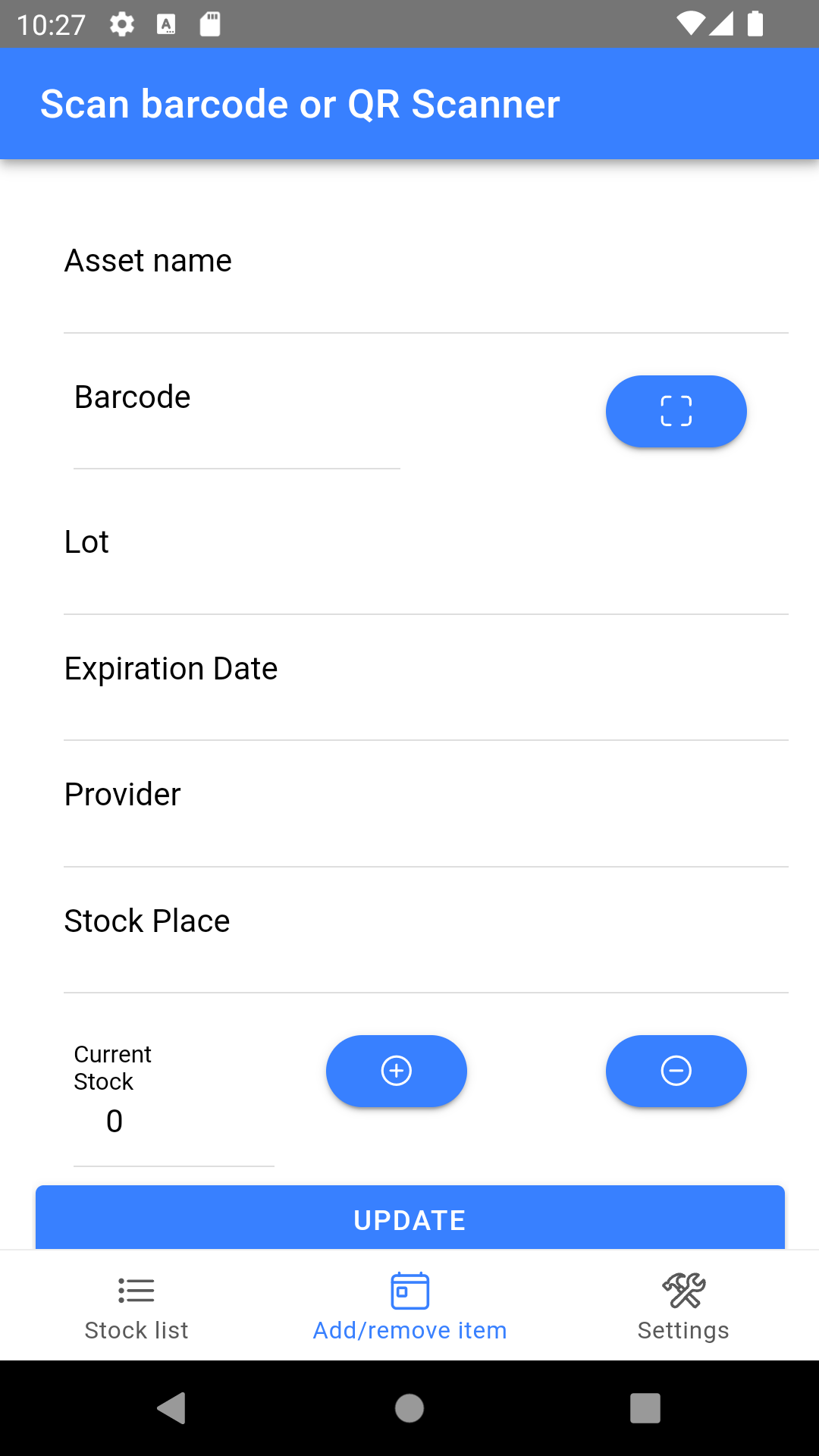Open recent apps from the navigation bar
This screenshot has width=819, height=1456.
[645, 1408]
